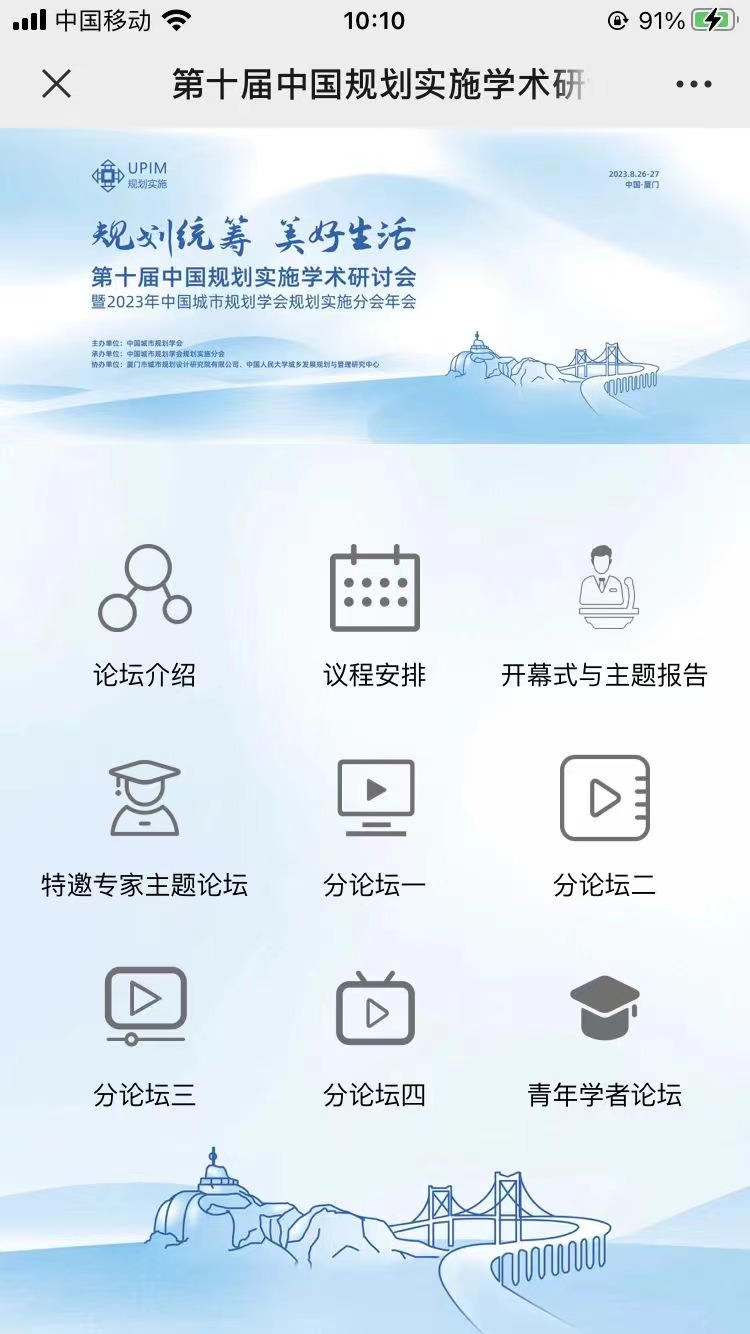Open the three-dot overflow menu
This screenshot has height=1334, width=750.
(x=693, y=84)
